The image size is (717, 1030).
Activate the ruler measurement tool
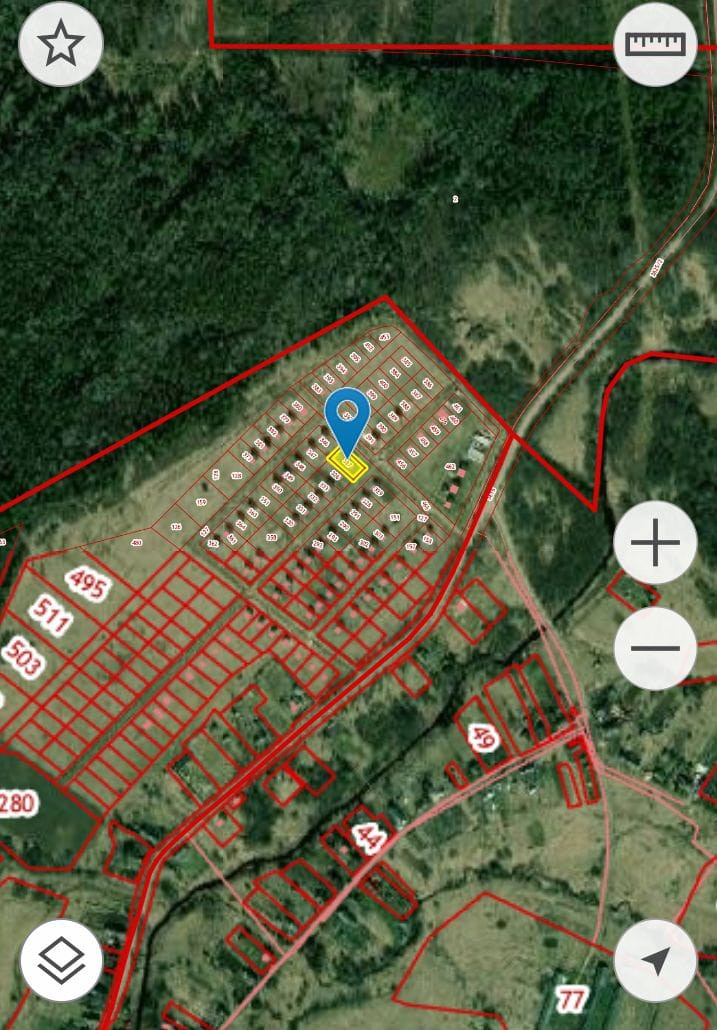pyautogui.click(x=655, y=44)
